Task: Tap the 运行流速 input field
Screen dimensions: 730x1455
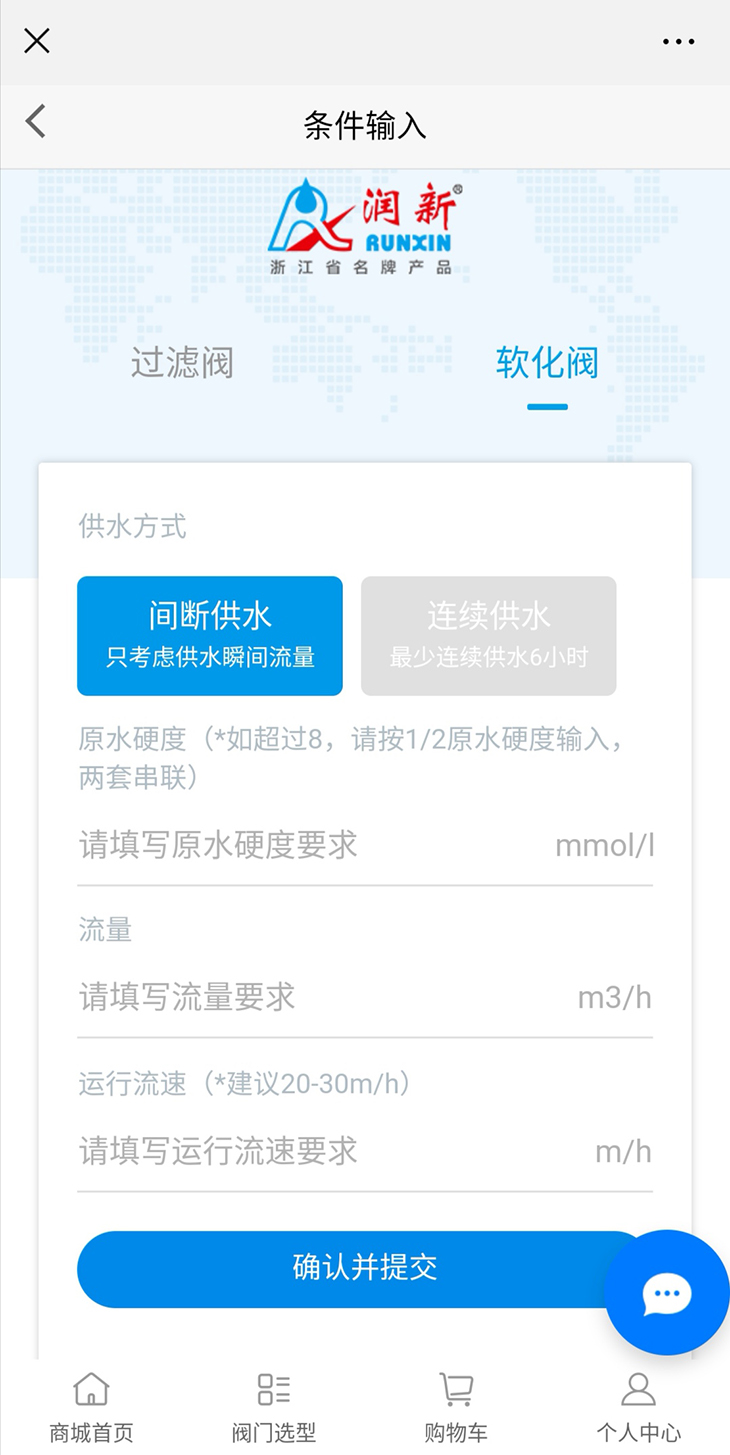Action: 330,1151
